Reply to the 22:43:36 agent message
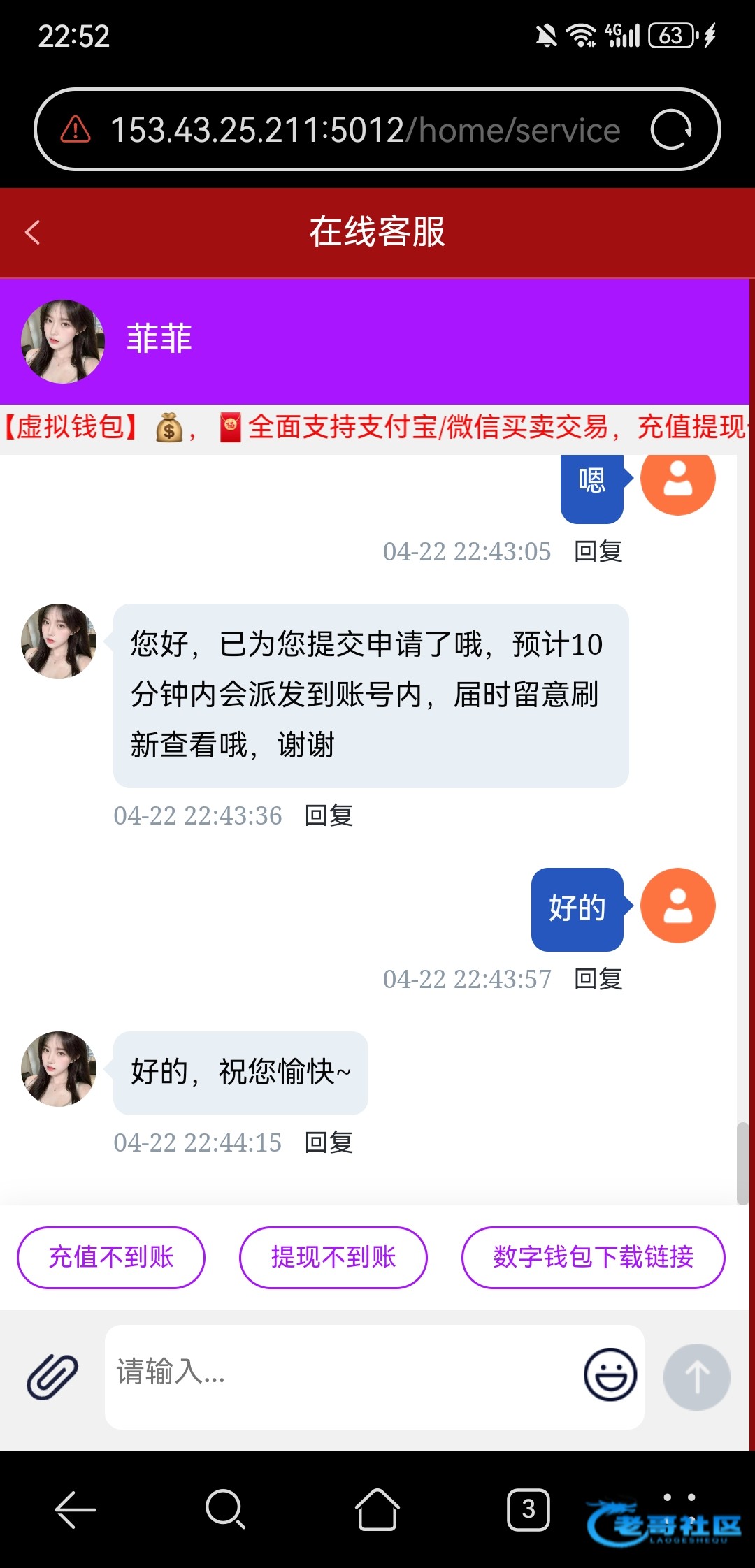755x1568 pixels. (x=329, y=815)
